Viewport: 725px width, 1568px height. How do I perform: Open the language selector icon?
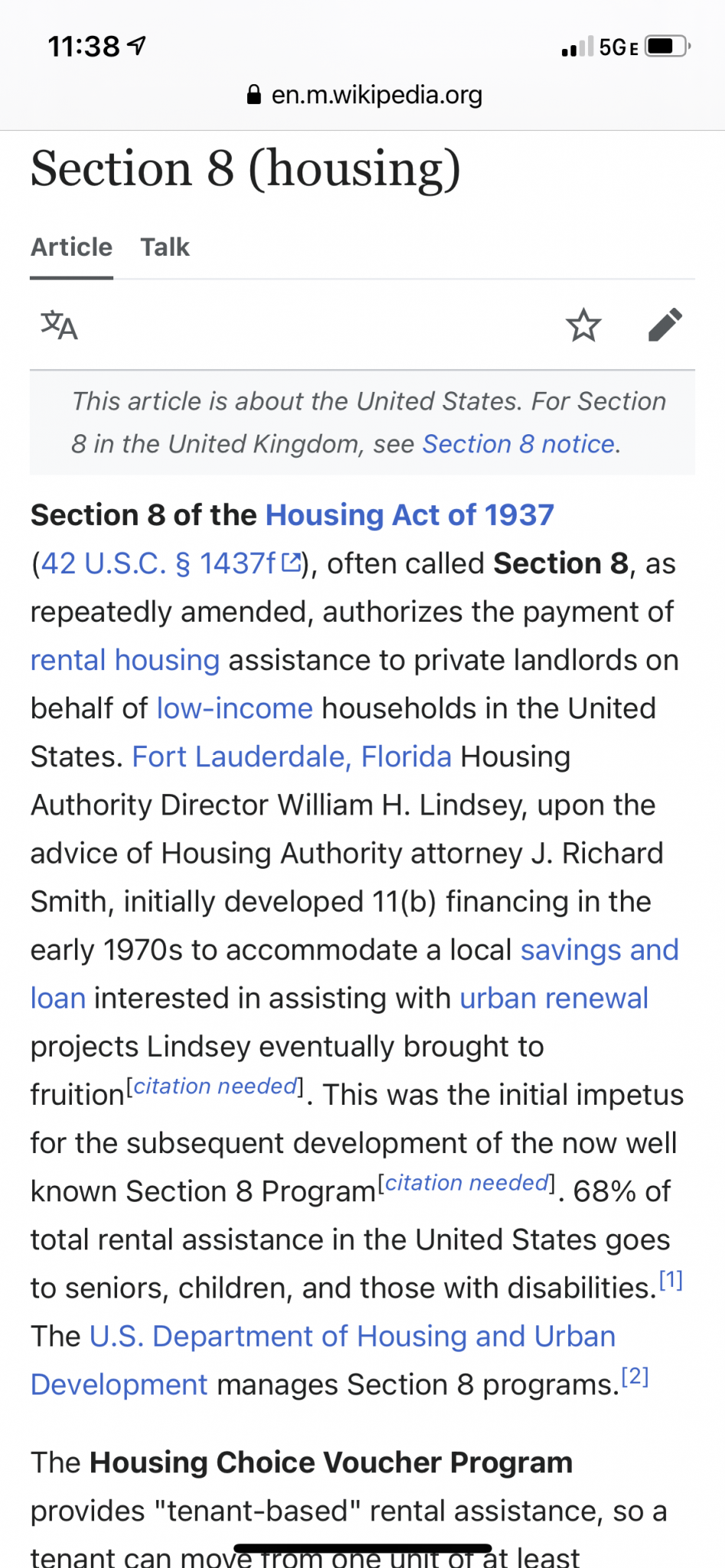(x=59, y=325)
